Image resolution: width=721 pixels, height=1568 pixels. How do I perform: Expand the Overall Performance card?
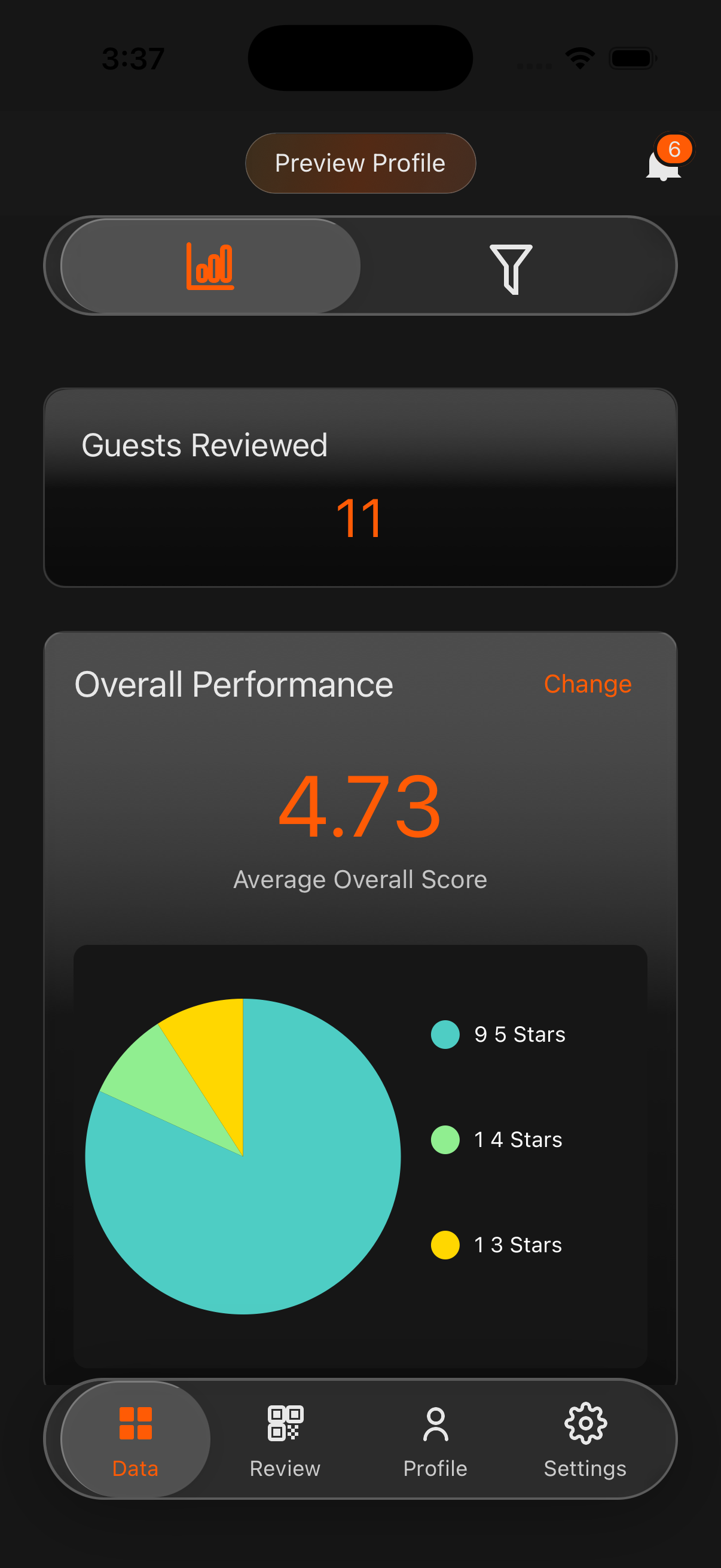click(360, 684)
